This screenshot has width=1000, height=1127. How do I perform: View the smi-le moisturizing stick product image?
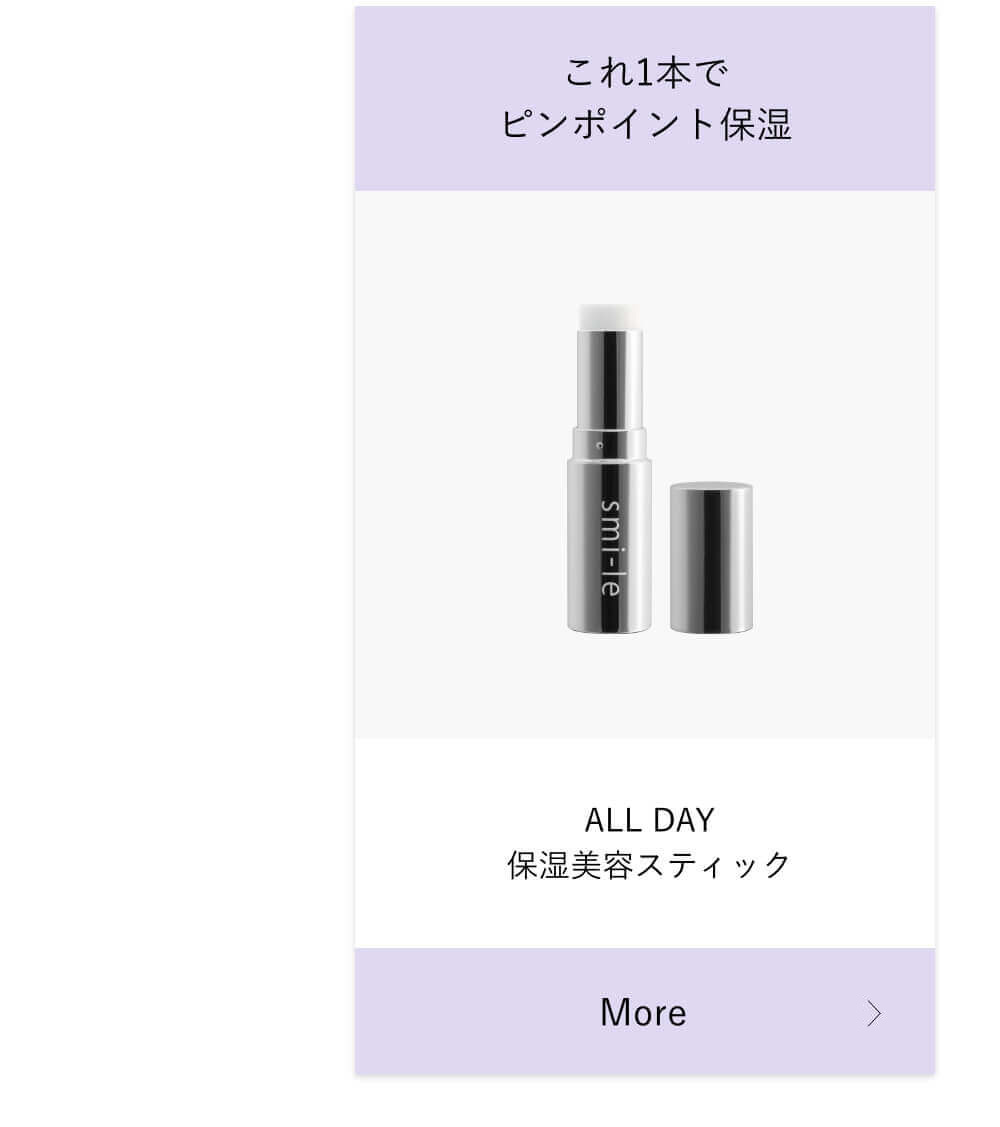pyautogui.click(x=645, y=465)
